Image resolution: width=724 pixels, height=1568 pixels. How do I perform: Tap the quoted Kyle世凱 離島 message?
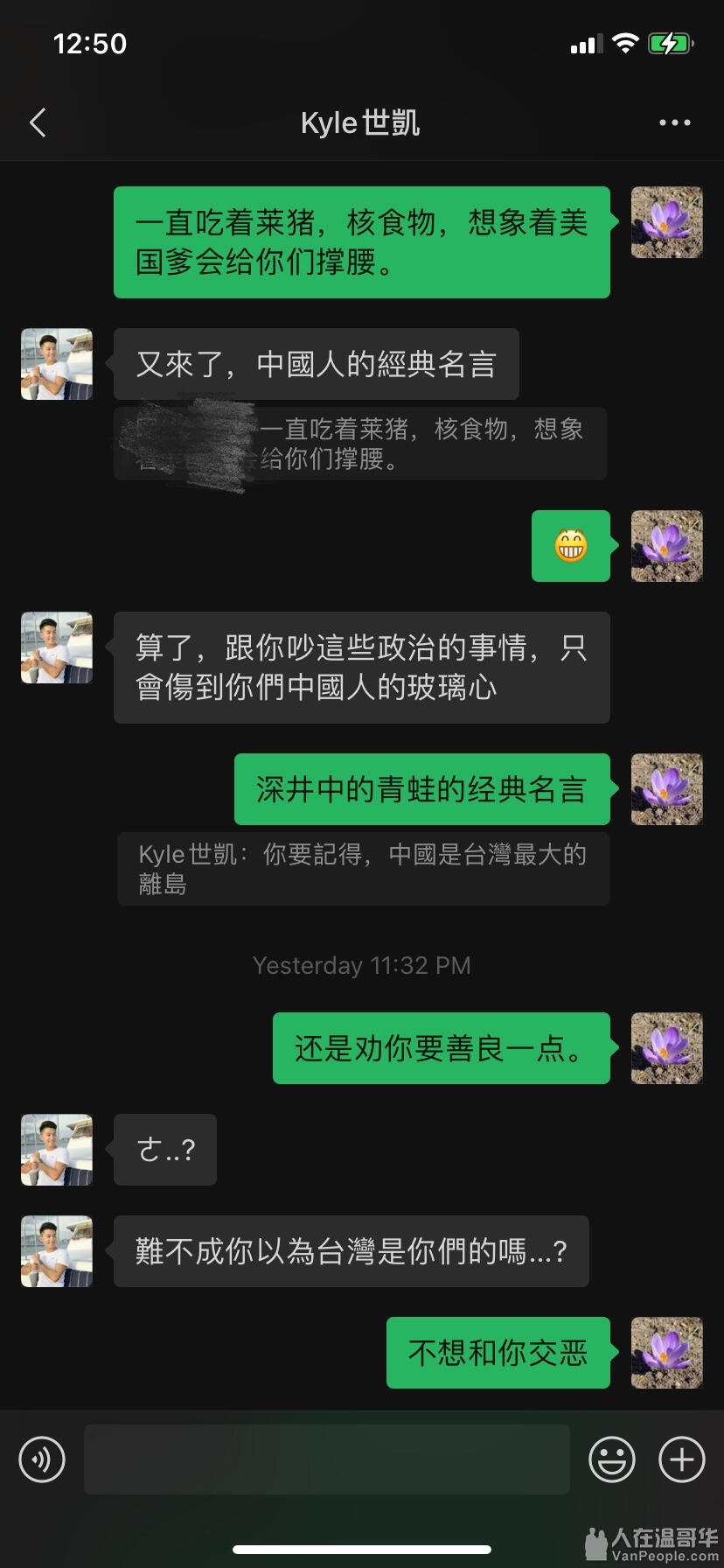[363, 869]
